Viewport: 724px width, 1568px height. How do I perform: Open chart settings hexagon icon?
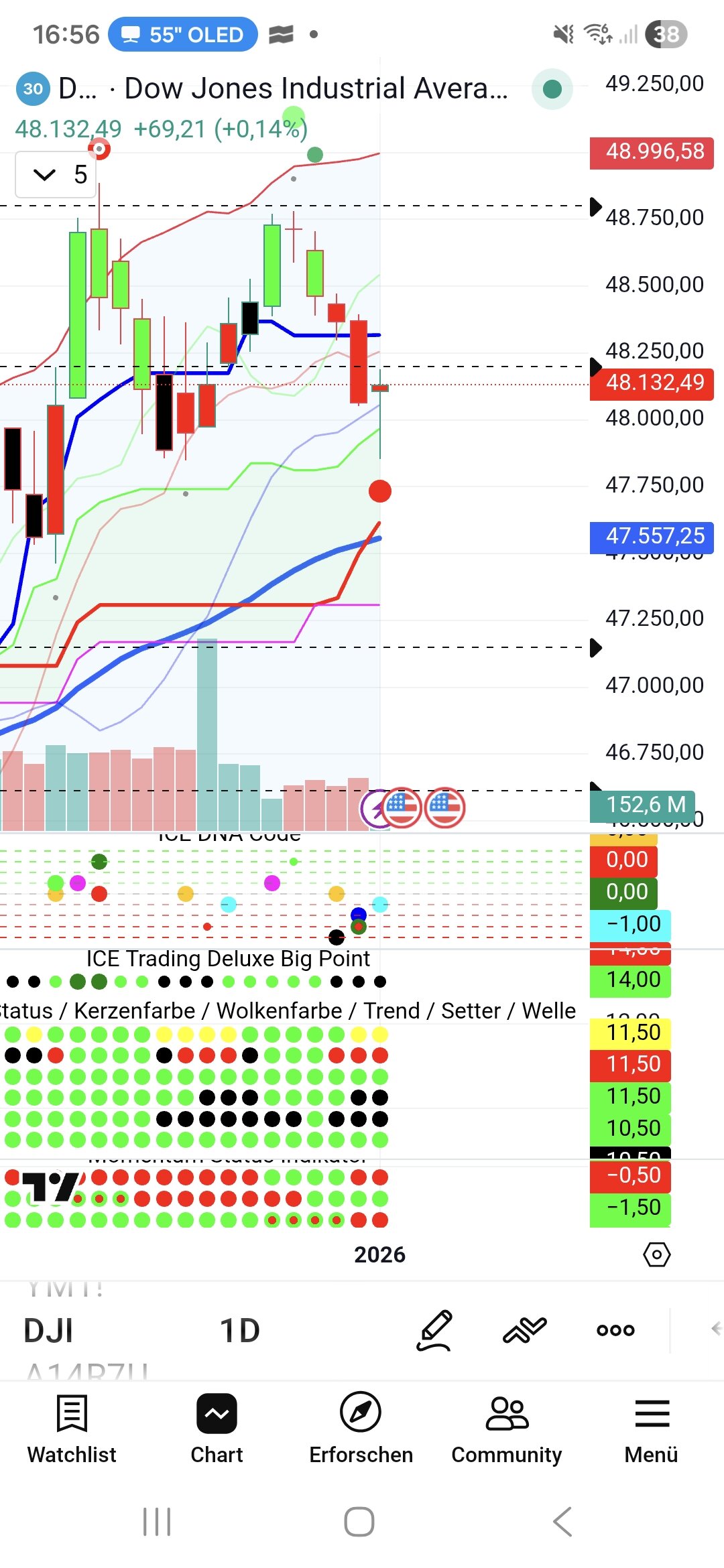tap(656, 1254)
